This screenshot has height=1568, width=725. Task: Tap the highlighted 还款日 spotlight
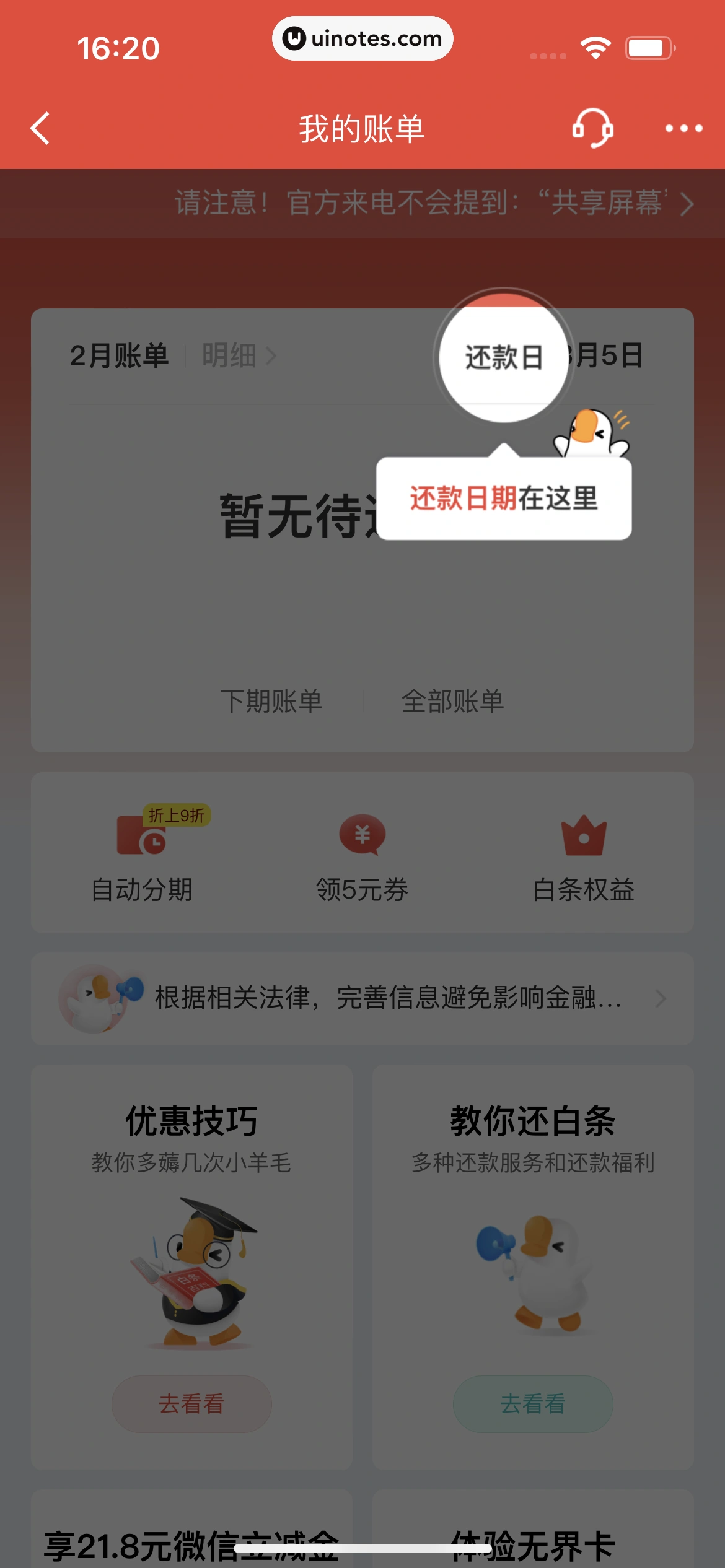503,357
